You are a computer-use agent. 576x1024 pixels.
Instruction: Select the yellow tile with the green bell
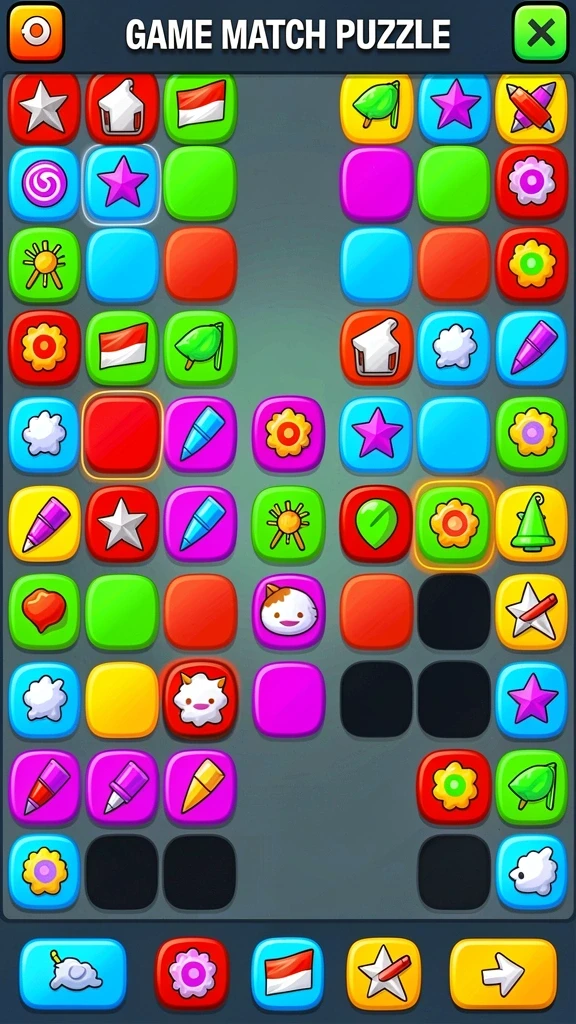coord(531,524)
